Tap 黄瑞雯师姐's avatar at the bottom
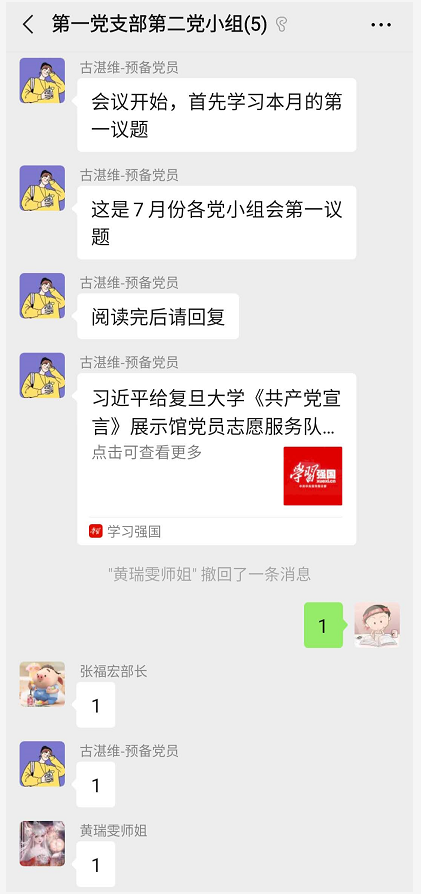This screenshot has width=421, height=894. point(42,844)
